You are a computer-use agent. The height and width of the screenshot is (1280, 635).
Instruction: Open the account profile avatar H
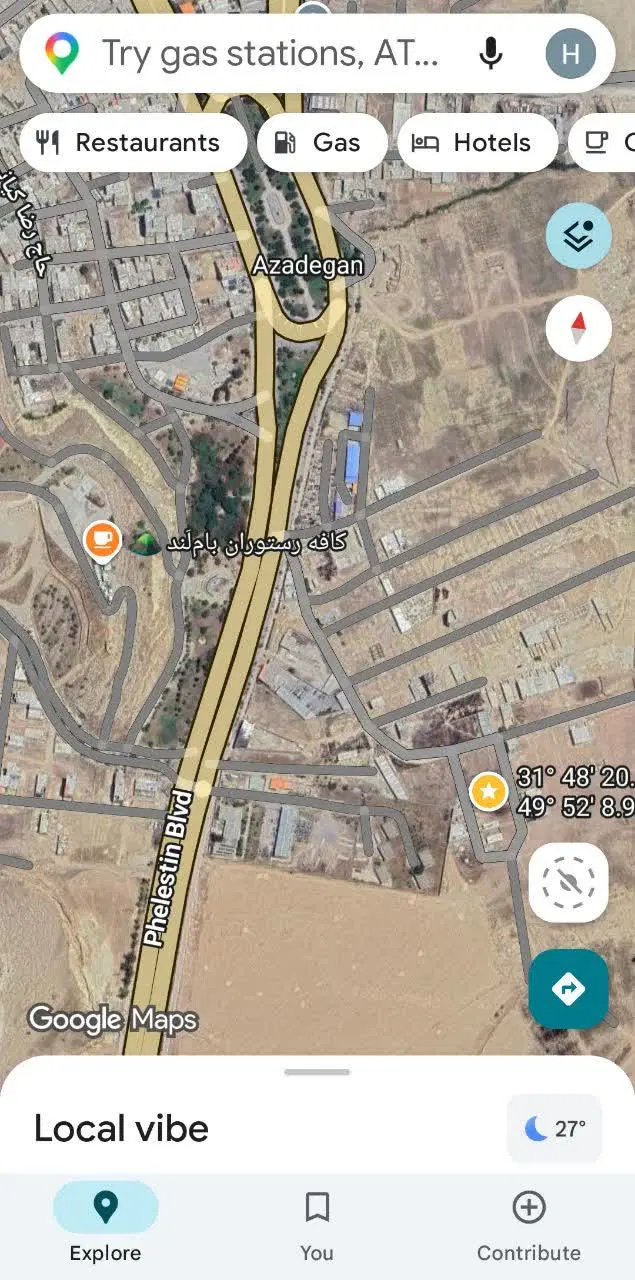571,53
